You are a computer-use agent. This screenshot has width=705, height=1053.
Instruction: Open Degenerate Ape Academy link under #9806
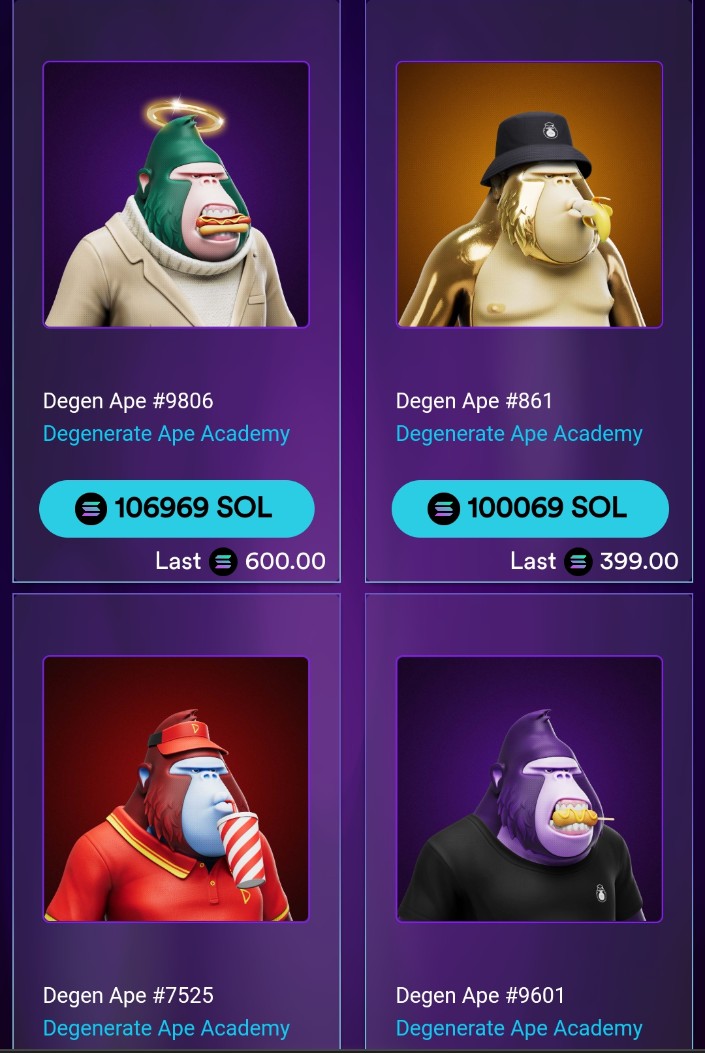(166, 434)
